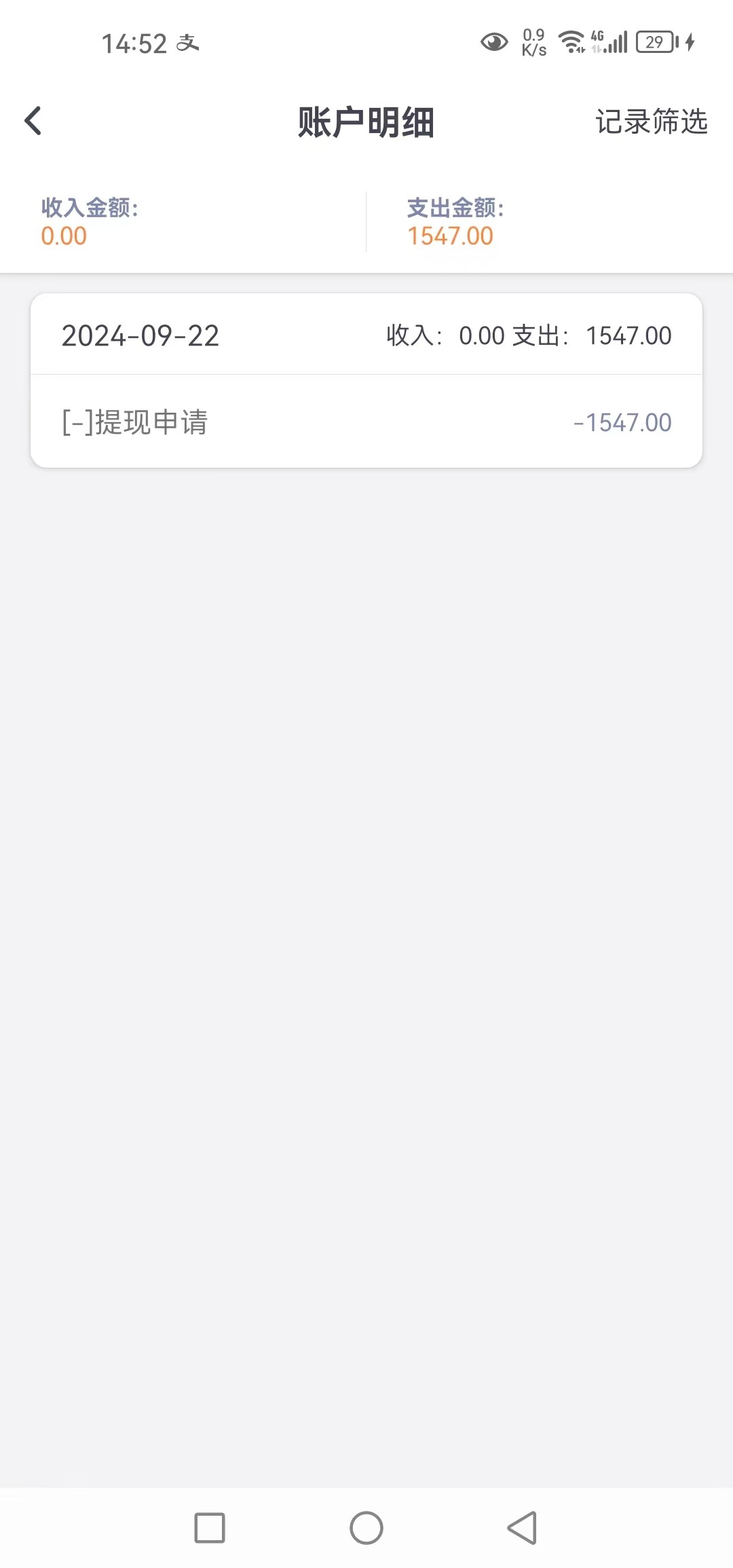Image resolution: width=733 pixels, height=1568 pixels.
Task: Open recent apps with square button
Action: point(210,1528)
